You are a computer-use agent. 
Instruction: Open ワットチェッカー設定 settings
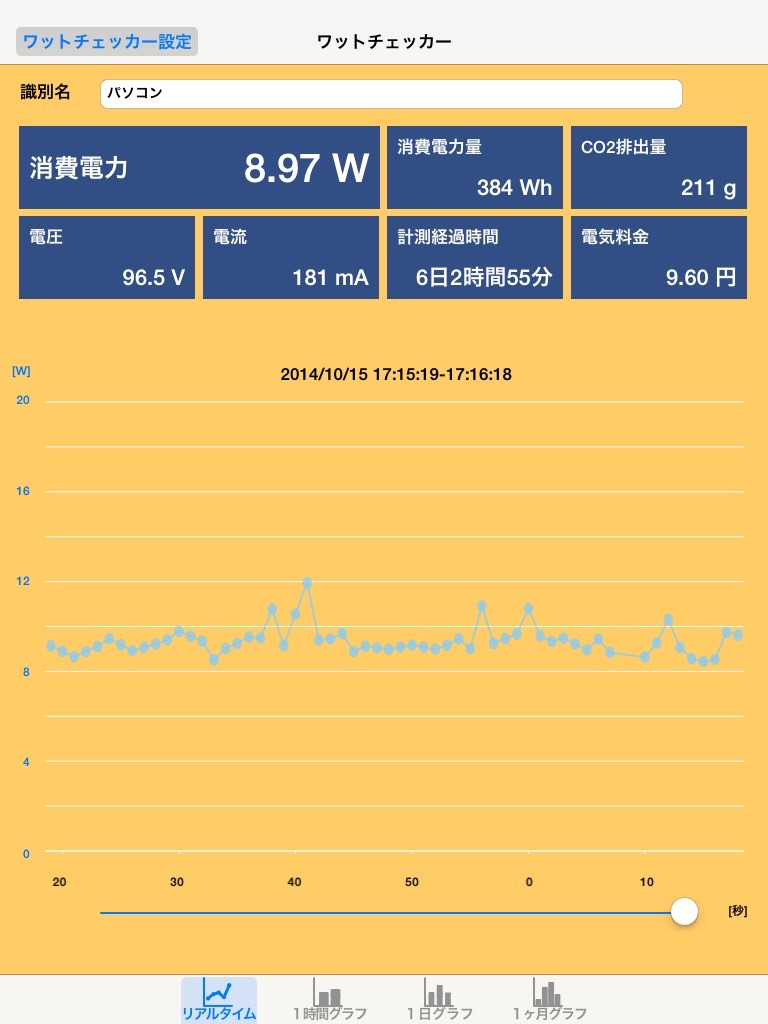click(x=106, y=42)
